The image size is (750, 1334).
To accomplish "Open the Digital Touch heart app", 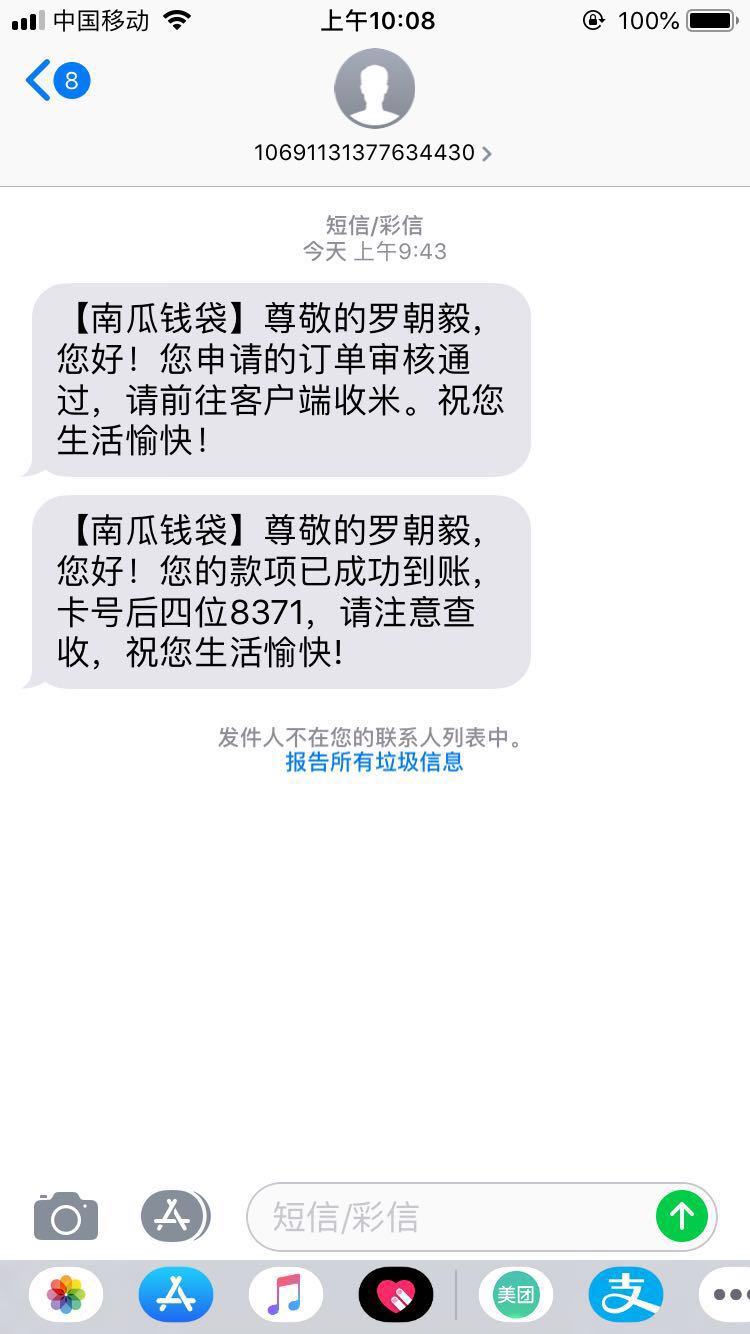I will pyautogui.click(x=396, y=1296).
